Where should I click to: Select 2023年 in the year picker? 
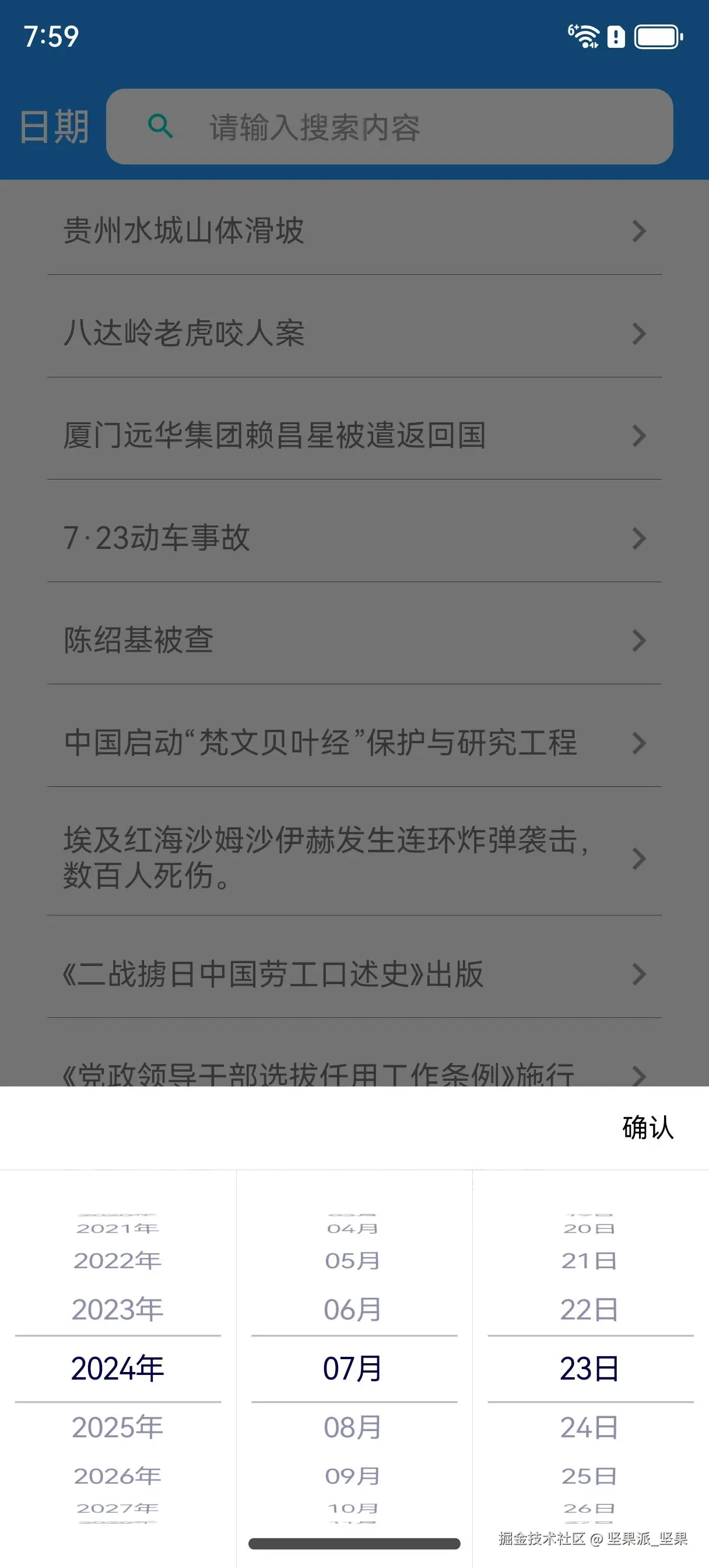pyautogui.click(x=117, y=1310)
